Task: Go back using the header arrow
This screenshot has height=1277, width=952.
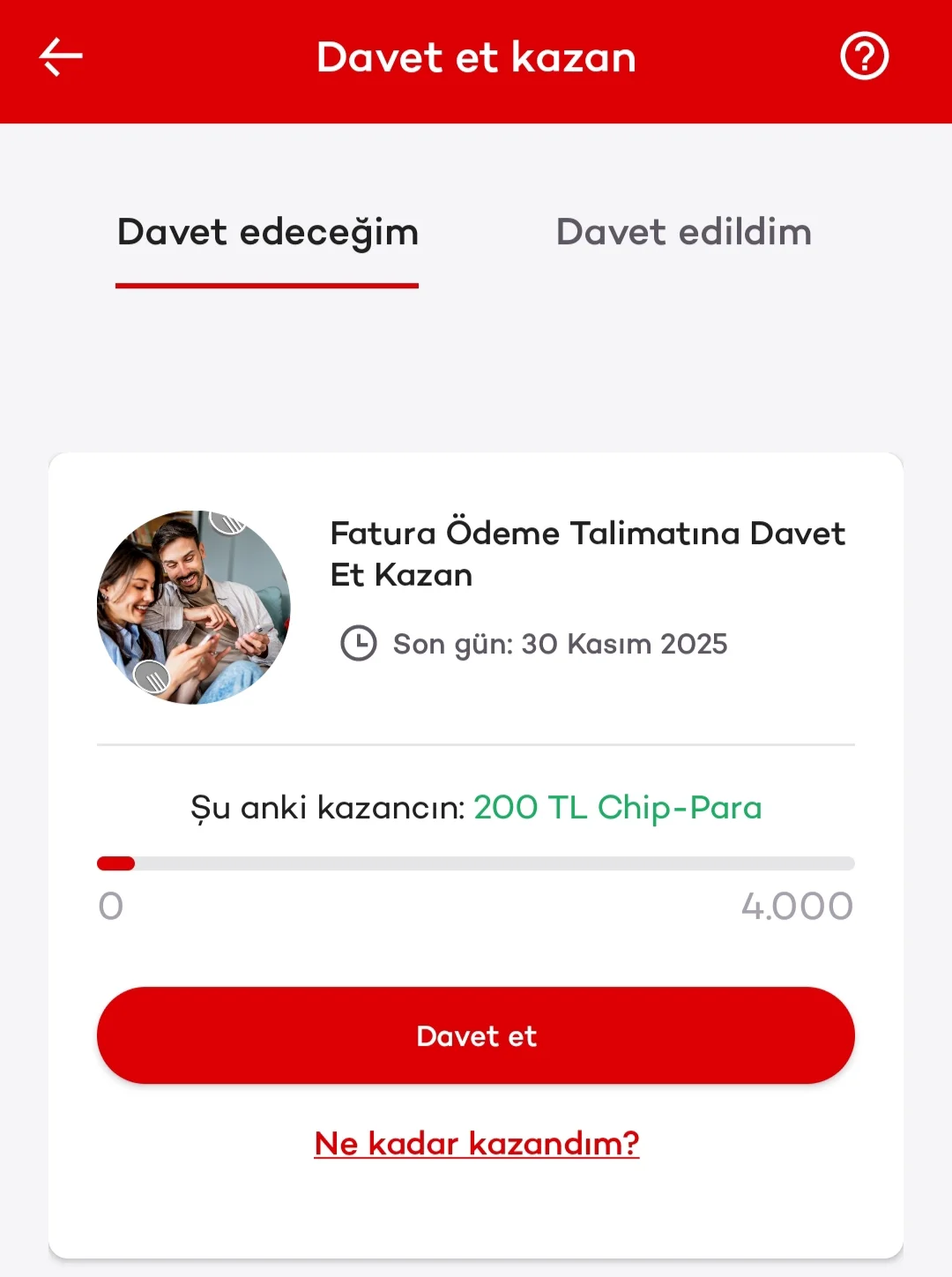Action: coord(61,57)
